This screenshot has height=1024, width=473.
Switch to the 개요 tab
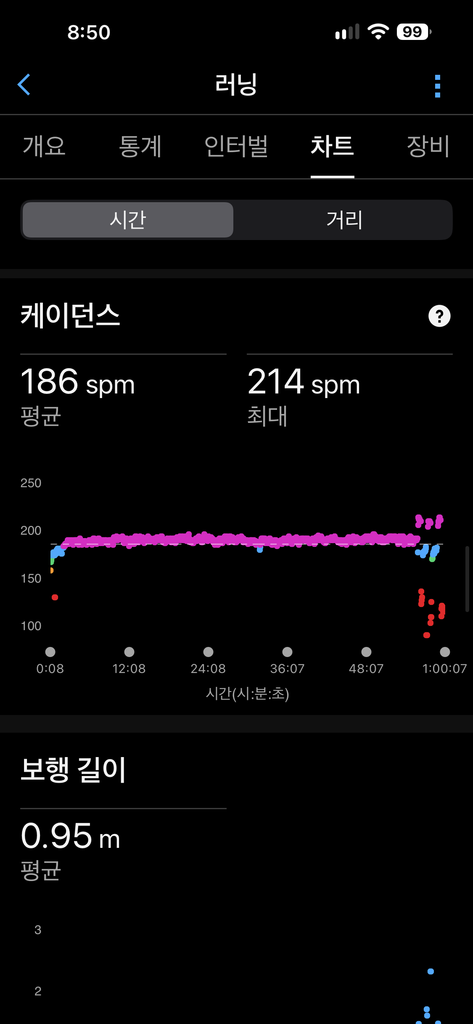click(x=44, y=147)
